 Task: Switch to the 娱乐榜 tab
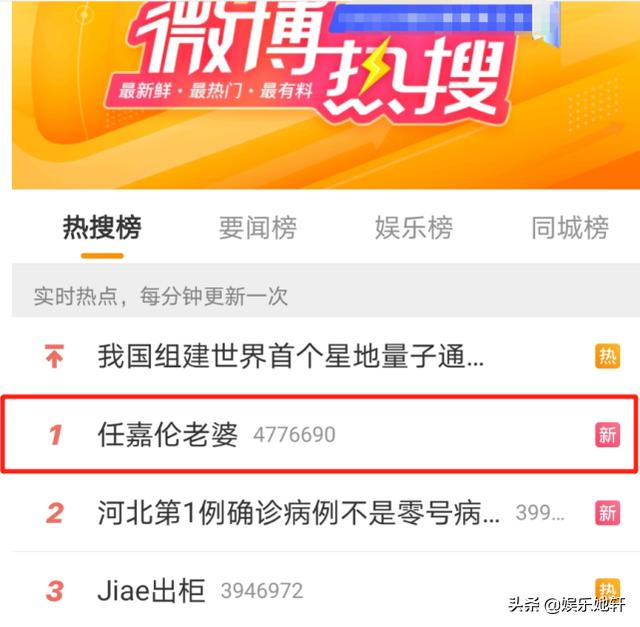tap(413, 228)
